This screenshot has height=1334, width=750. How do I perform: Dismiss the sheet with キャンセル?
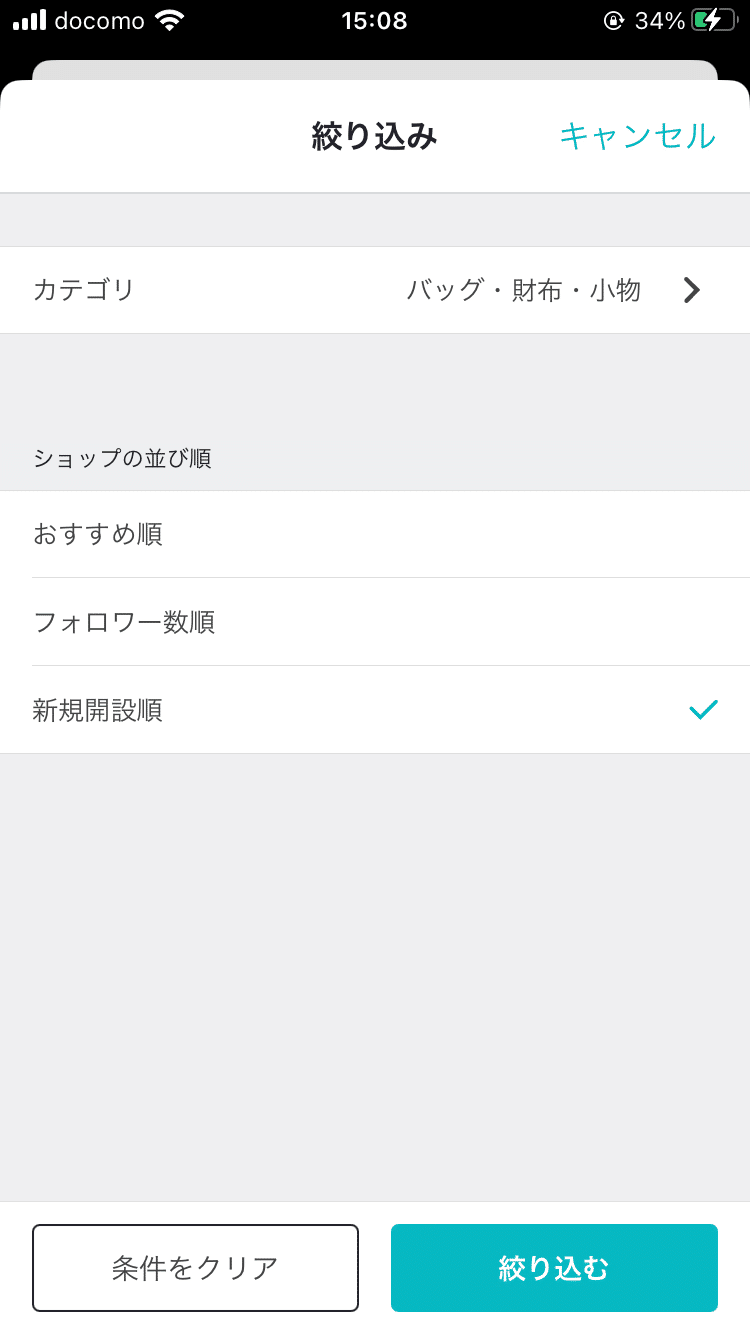click(x=637, y=136)
